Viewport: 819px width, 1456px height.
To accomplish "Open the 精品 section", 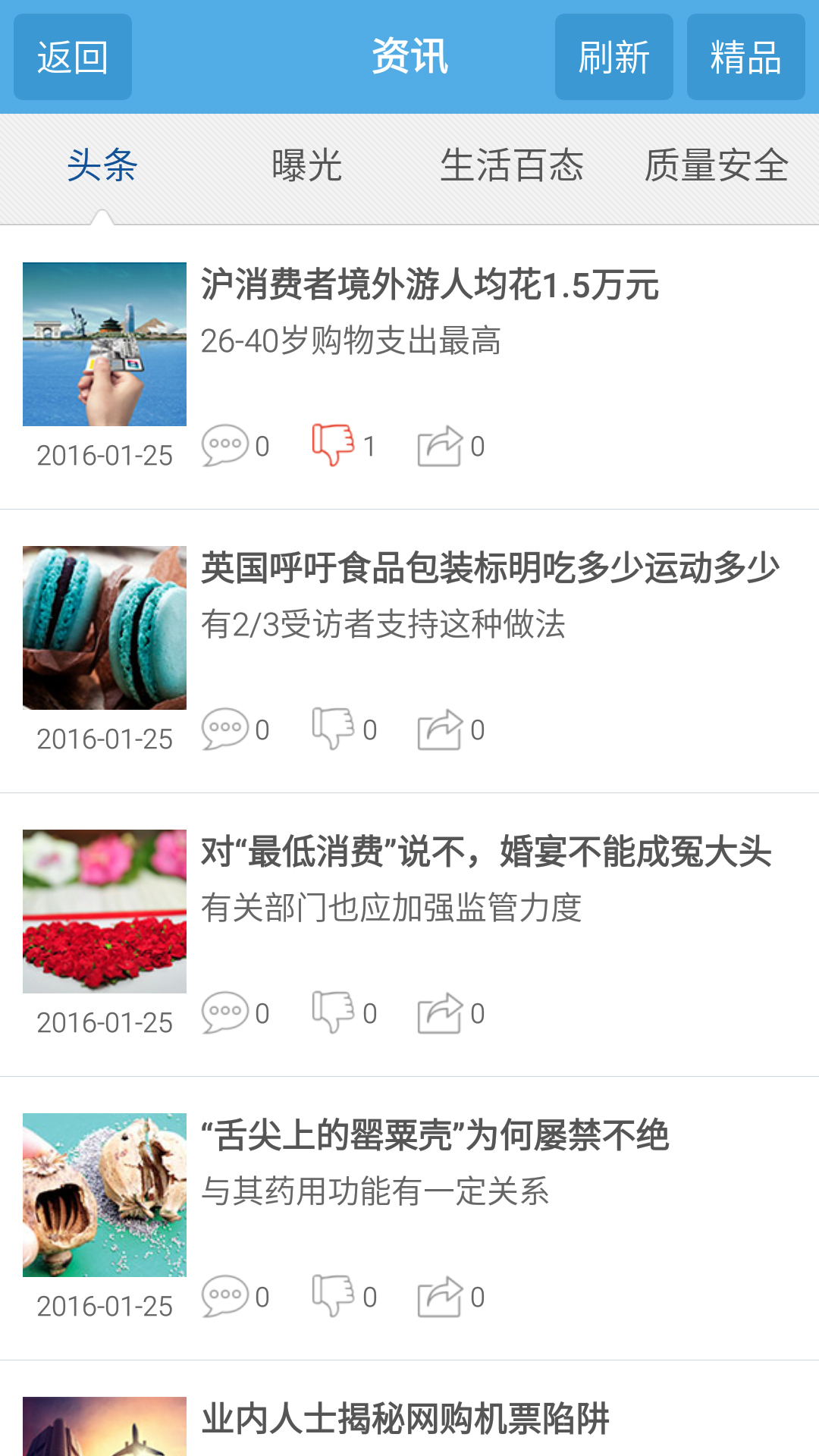I will pos(745,57).
